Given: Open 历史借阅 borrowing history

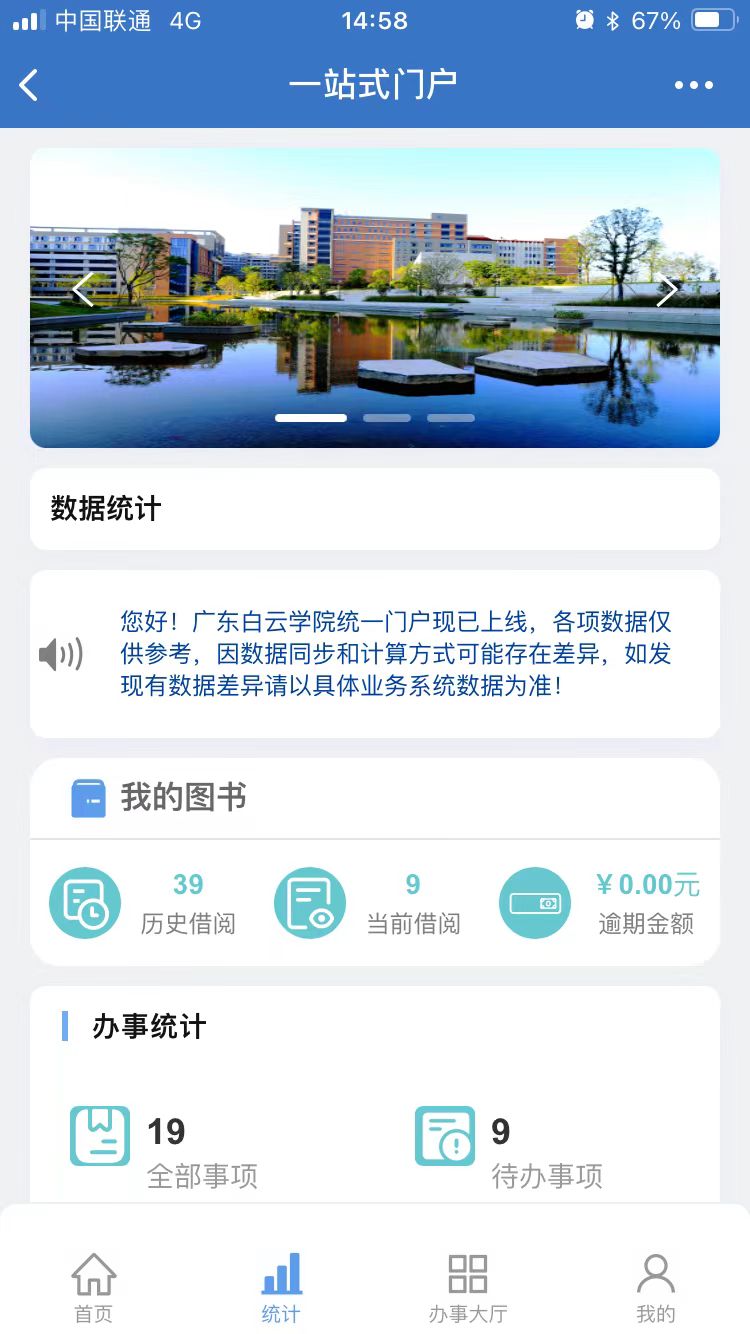Looking at the screenshot, I should tap(144, 903).
